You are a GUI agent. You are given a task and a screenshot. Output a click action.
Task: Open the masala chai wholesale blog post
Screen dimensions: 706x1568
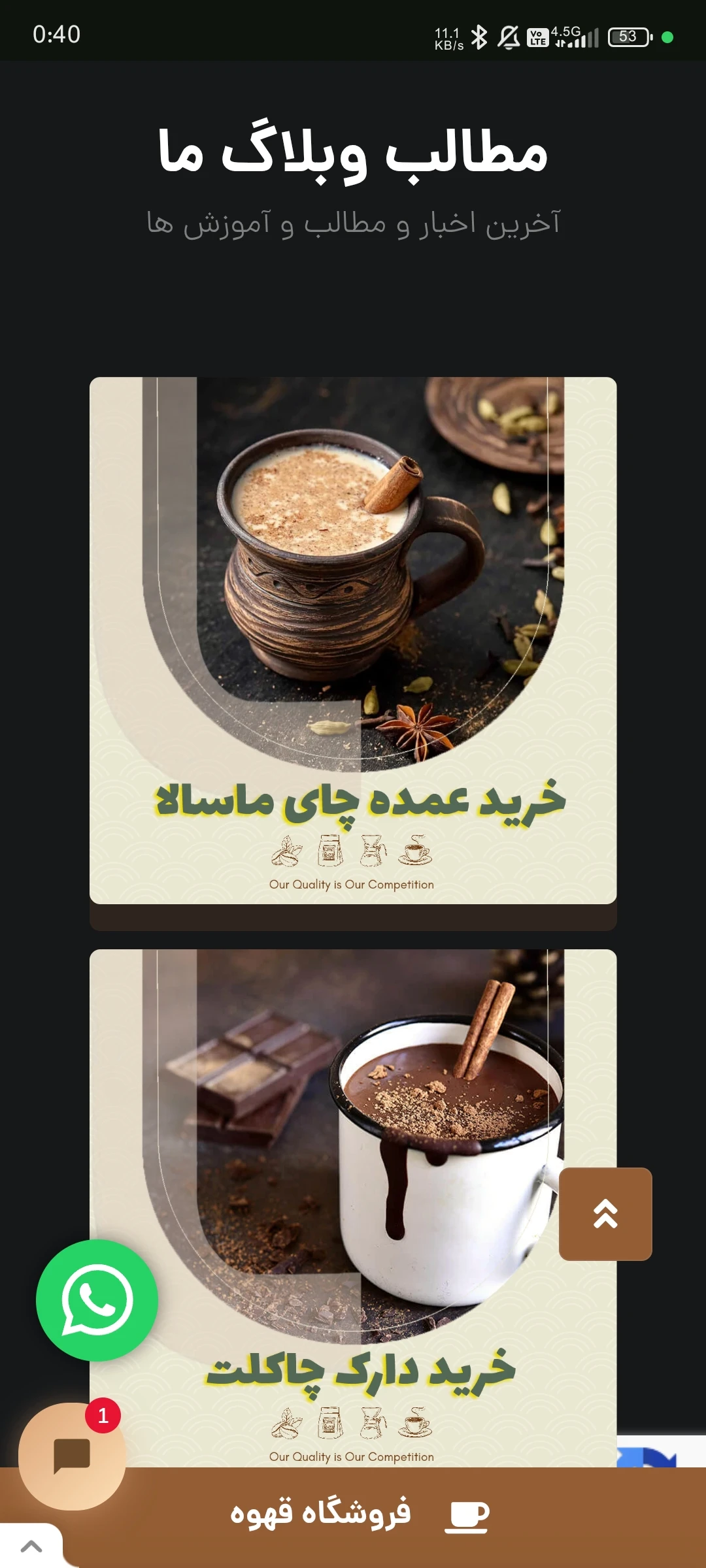[x=353, y=640]
